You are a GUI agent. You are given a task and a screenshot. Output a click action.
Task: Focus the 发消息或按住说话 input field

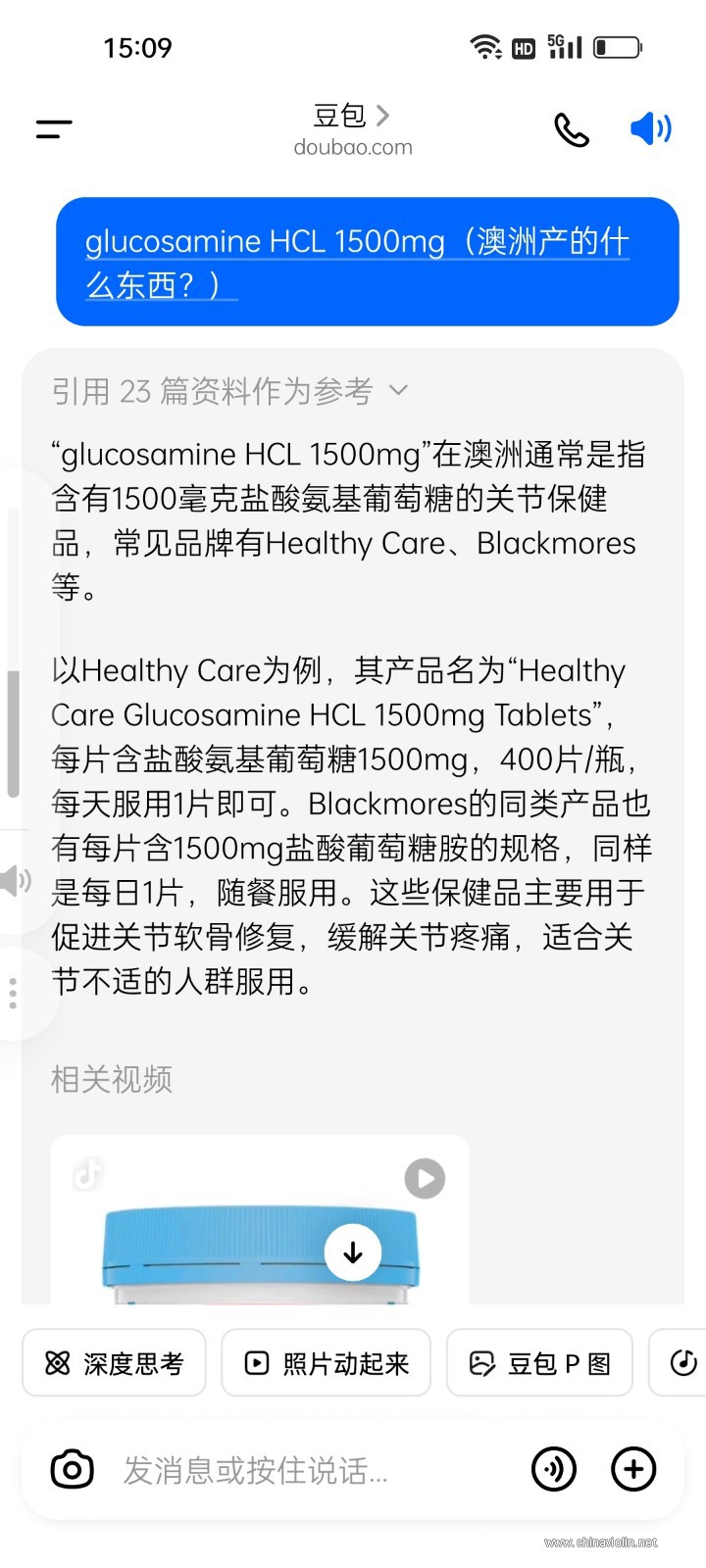[x=309, y=1470]
